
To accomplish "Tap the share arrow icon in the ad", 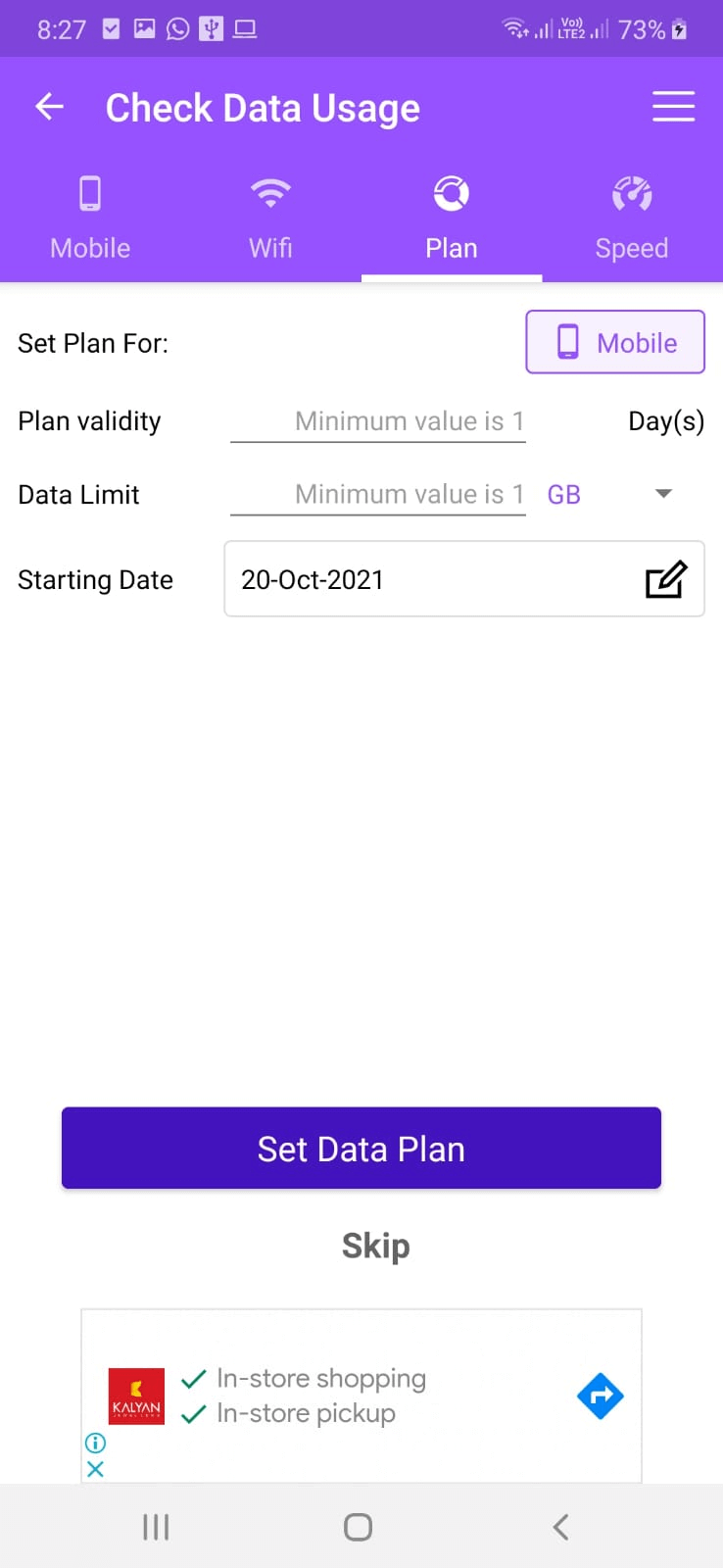I will pyautogui.click(x=600, y=1396).
